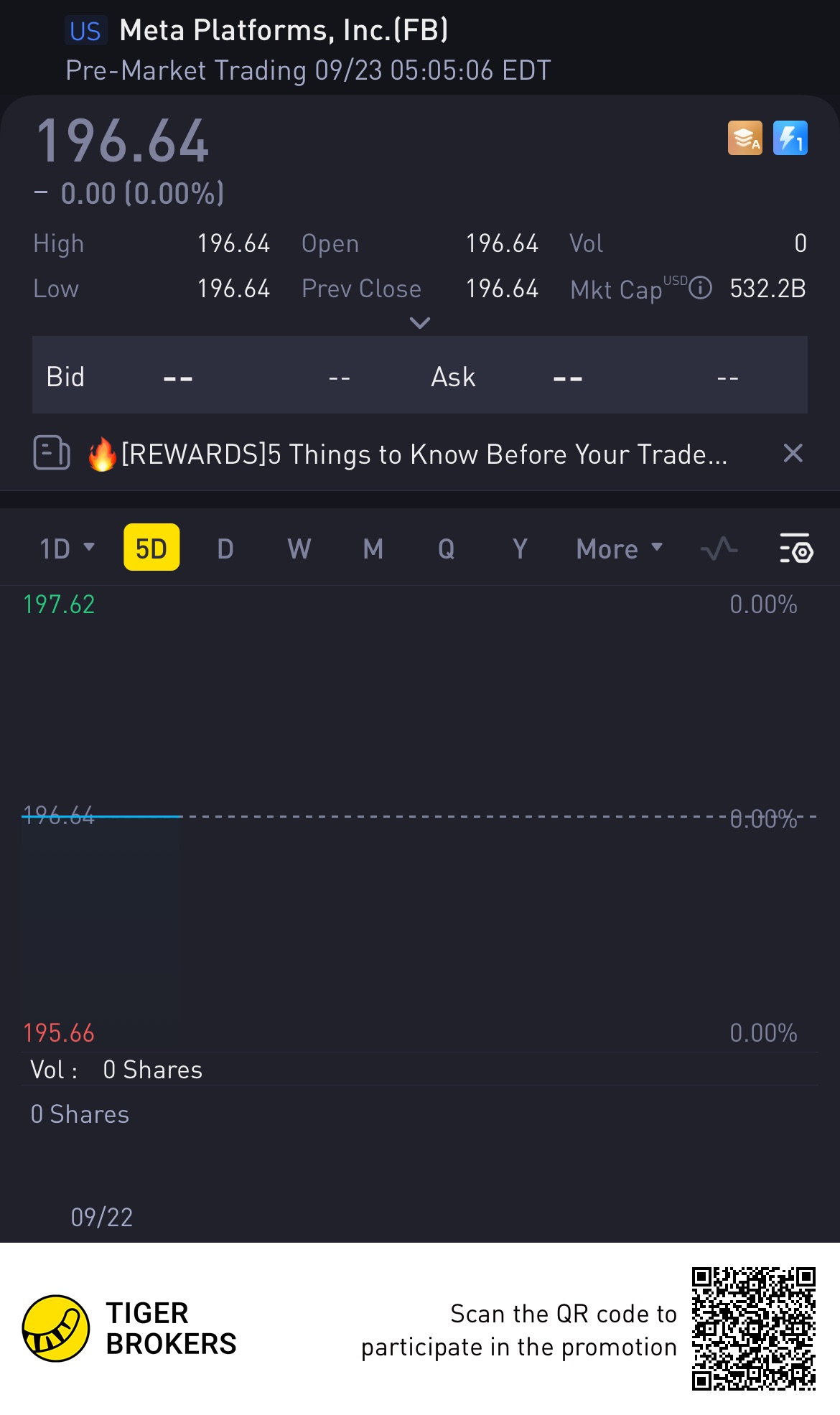
Task: Show the monthly M chart
Action: 373,548
